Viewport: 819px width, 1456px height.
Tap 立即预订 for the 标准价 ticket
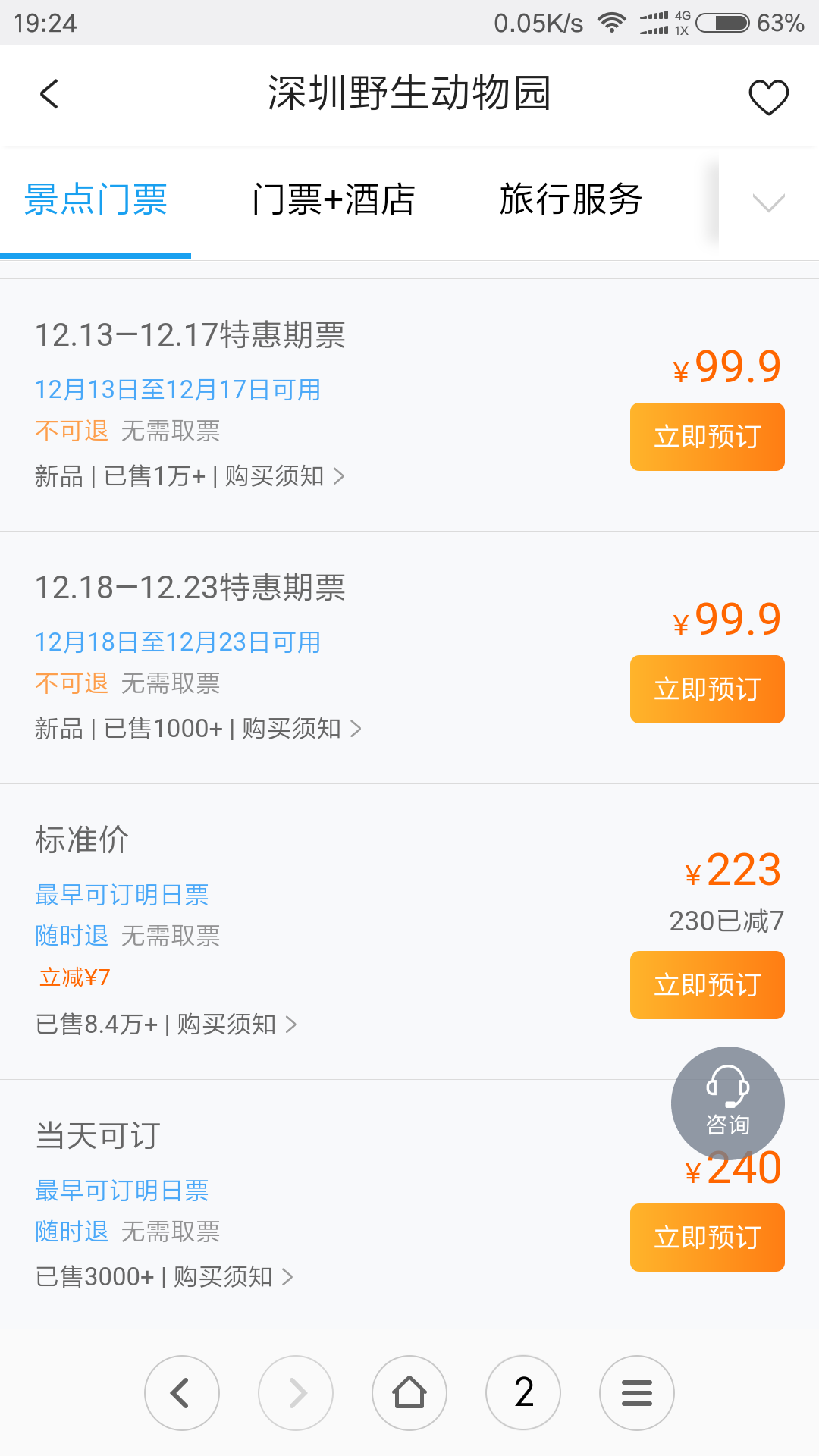(707, 985)
